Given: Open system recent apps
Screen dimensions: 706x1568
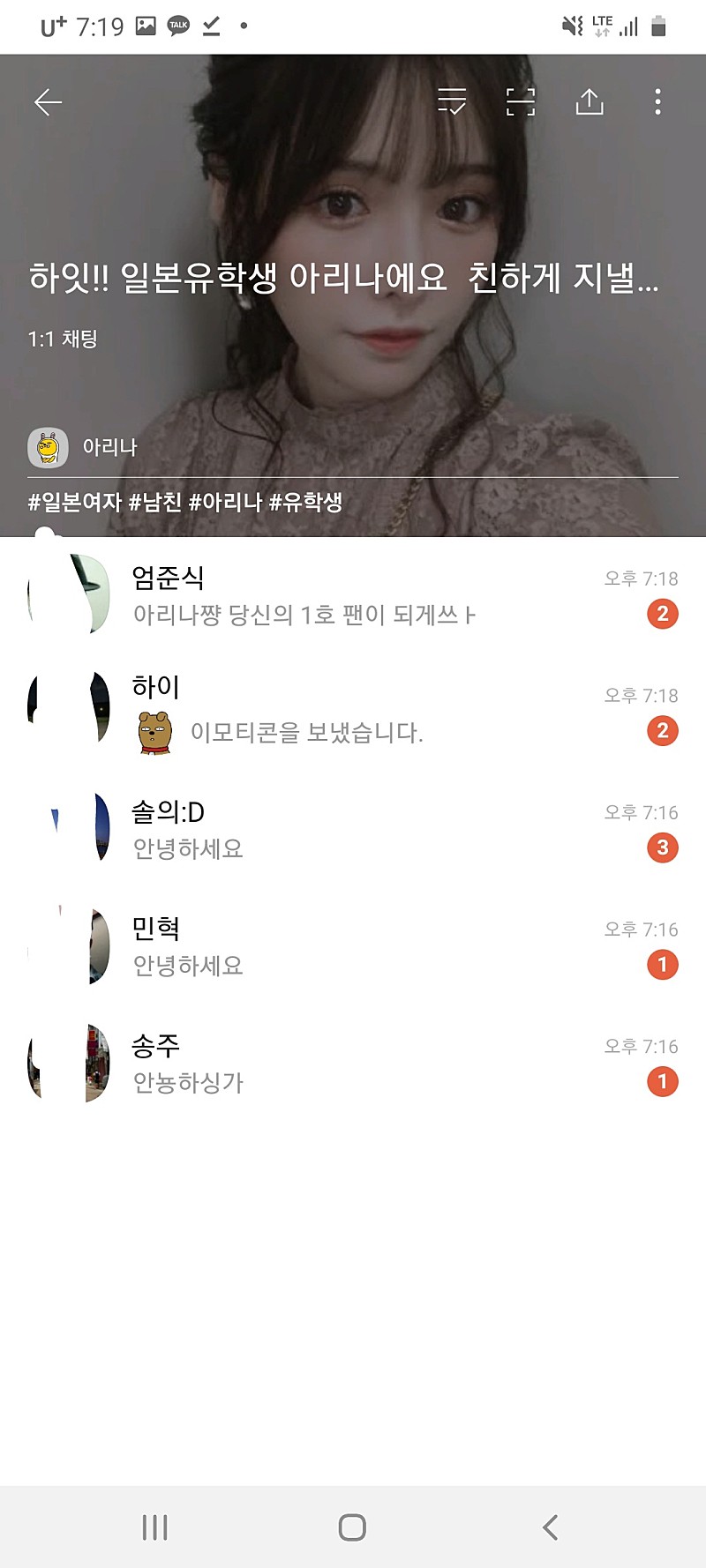Looking at the screenshot, I should (x=155, y=1527).
